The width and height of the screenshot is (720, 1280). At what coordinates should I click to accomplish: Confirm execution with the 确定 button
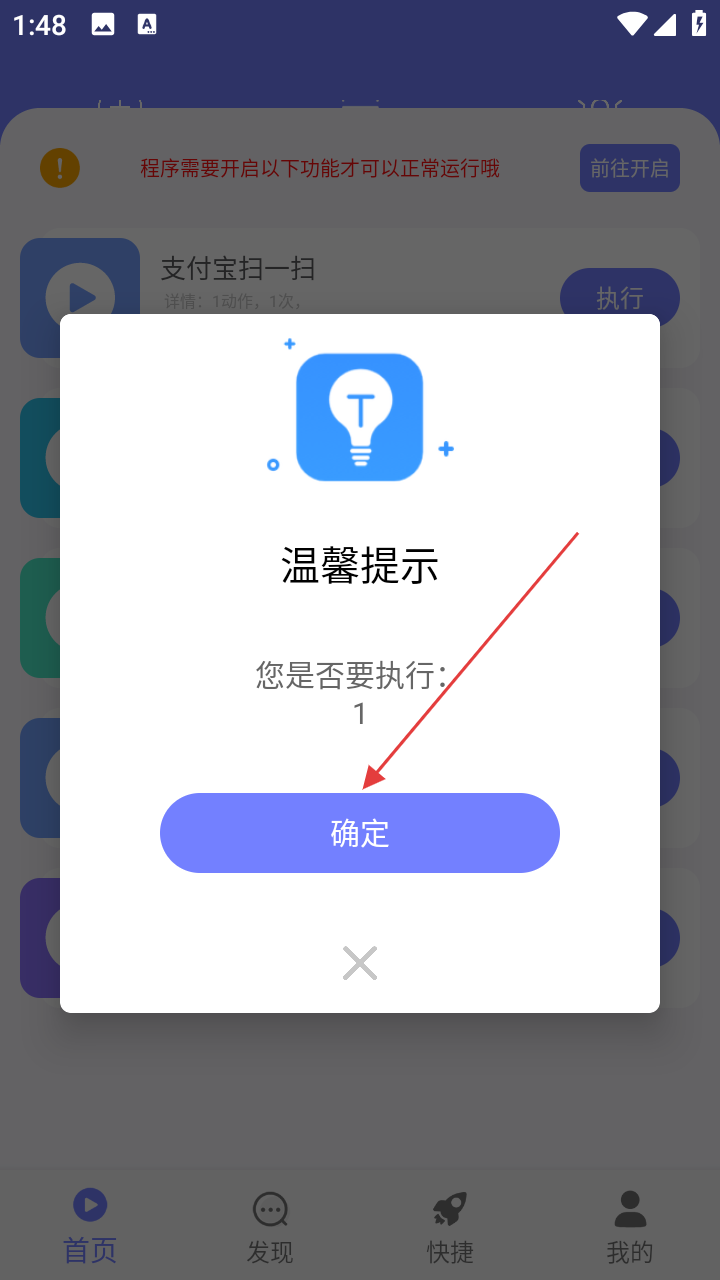click(360, 832)
